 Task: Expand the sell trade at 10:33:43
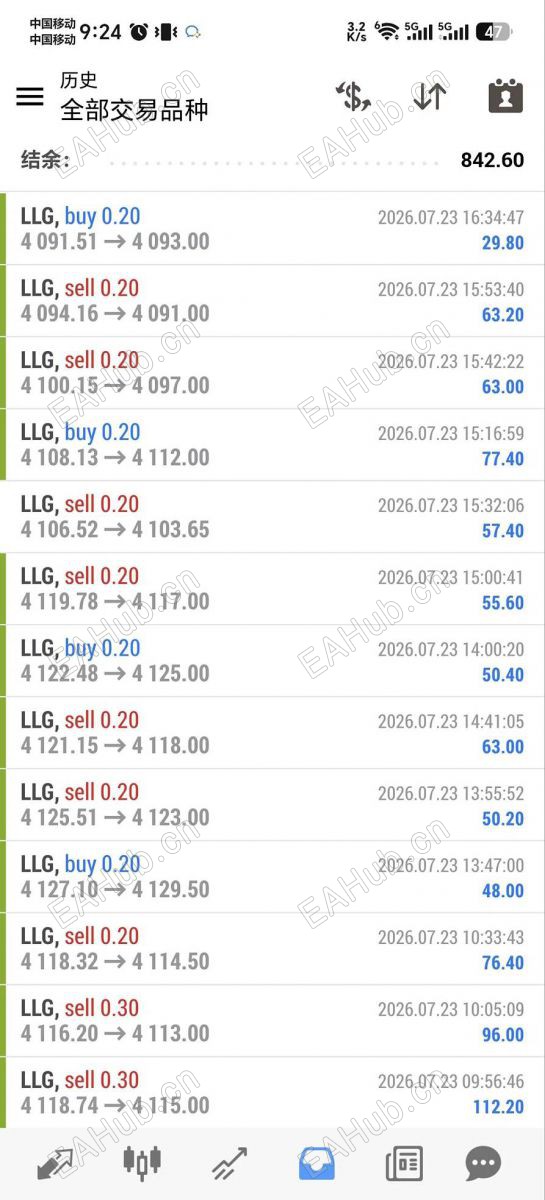(x=272, y=949)
